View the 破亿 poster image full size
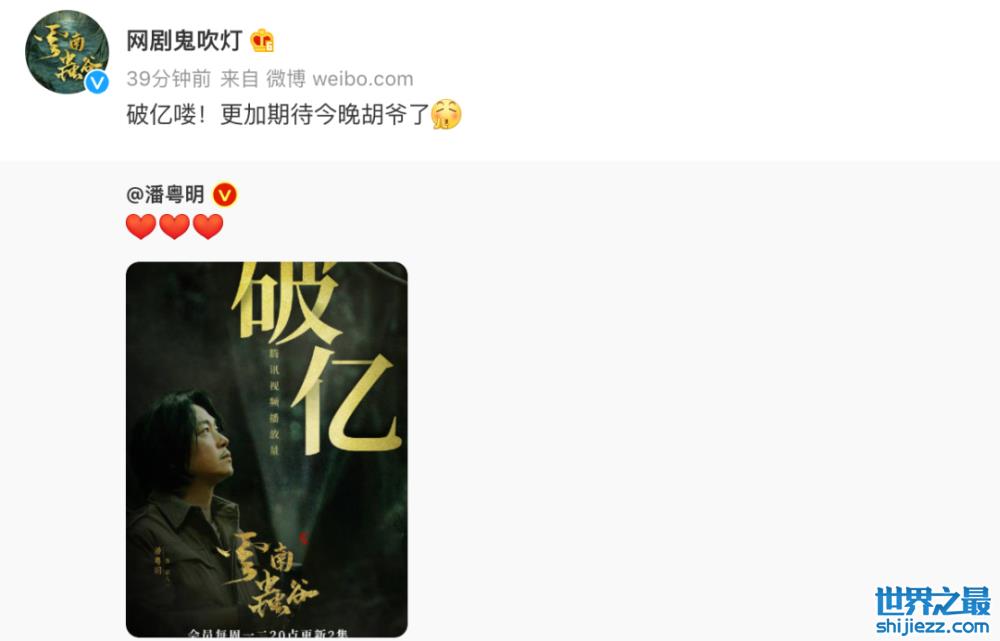The width and height of the screenshot is (1000, 641). click(x=266, y=449)
